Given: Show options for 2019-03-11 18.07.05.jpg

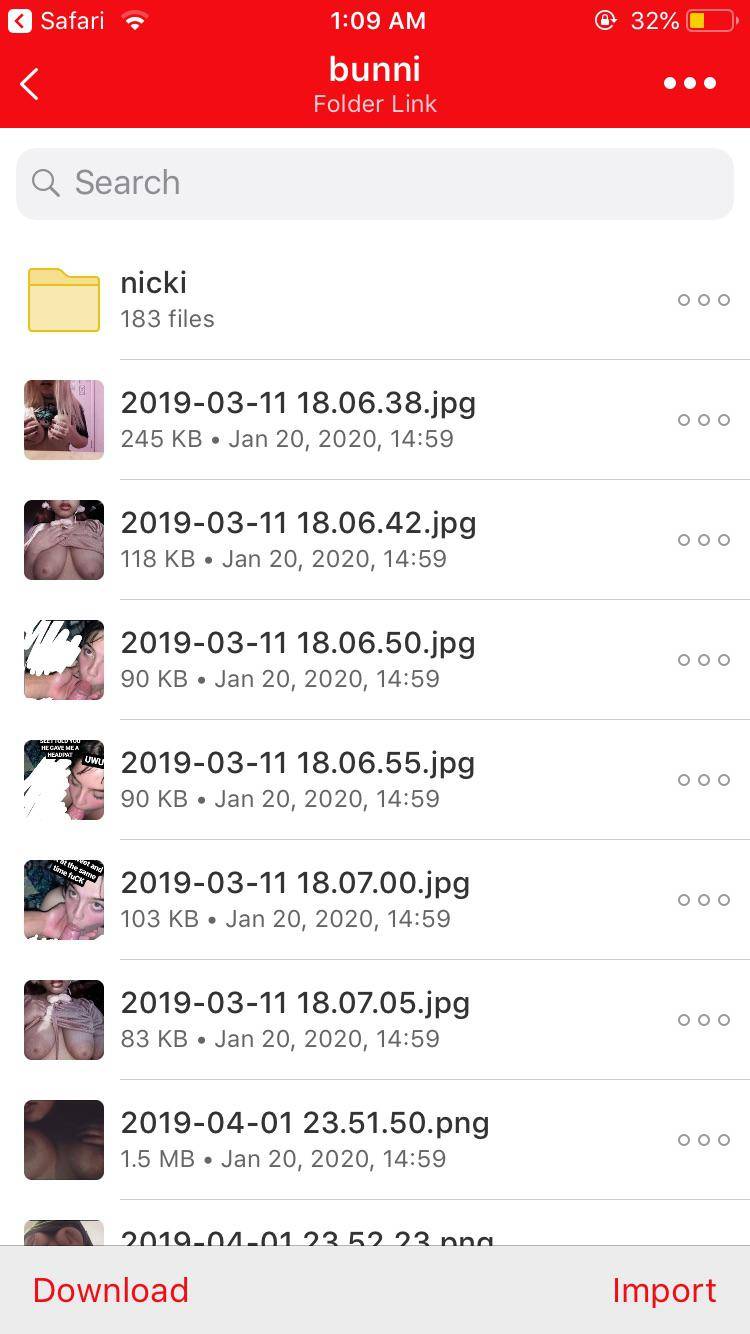Looking at the screenshot, I should pos(703,1020).
